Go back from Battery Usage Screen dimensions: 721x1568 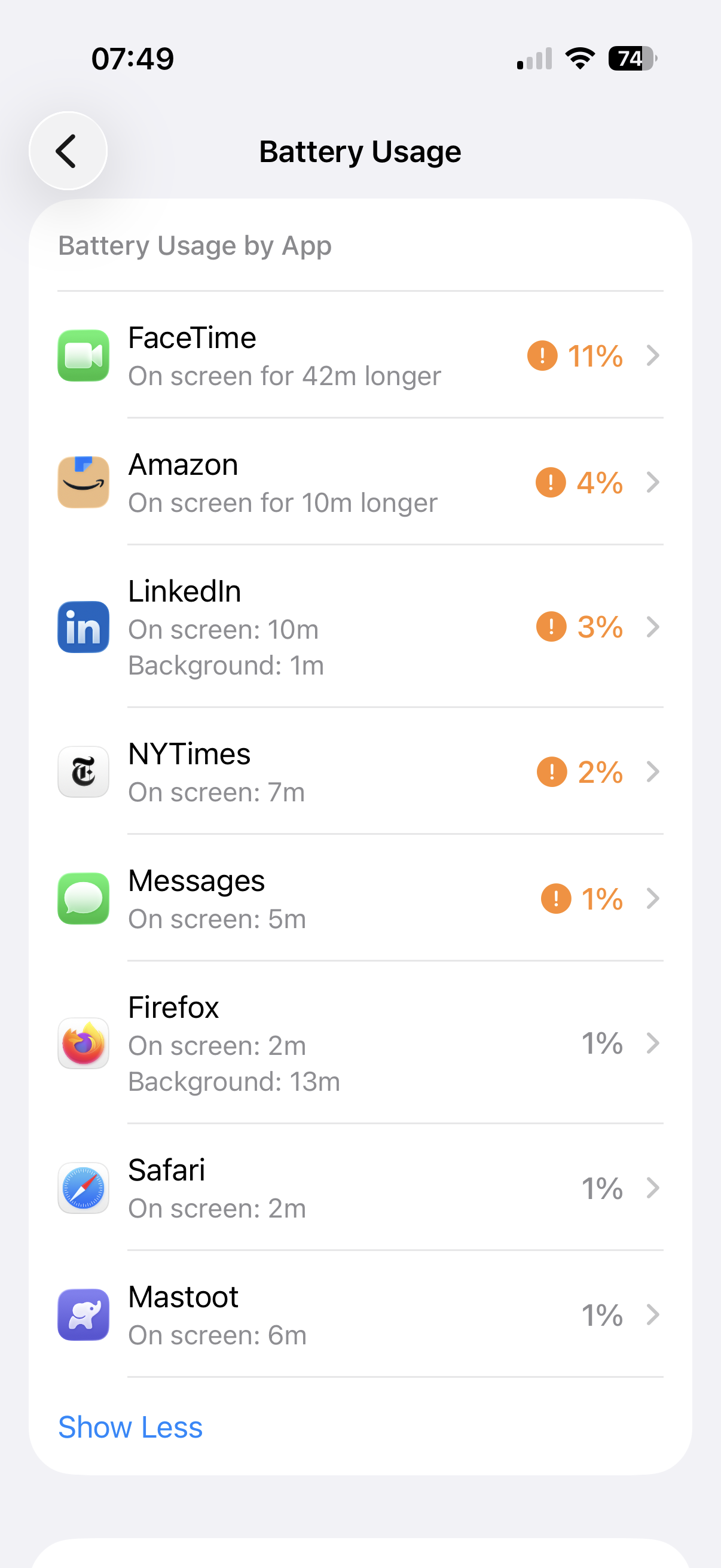(68, 151)
